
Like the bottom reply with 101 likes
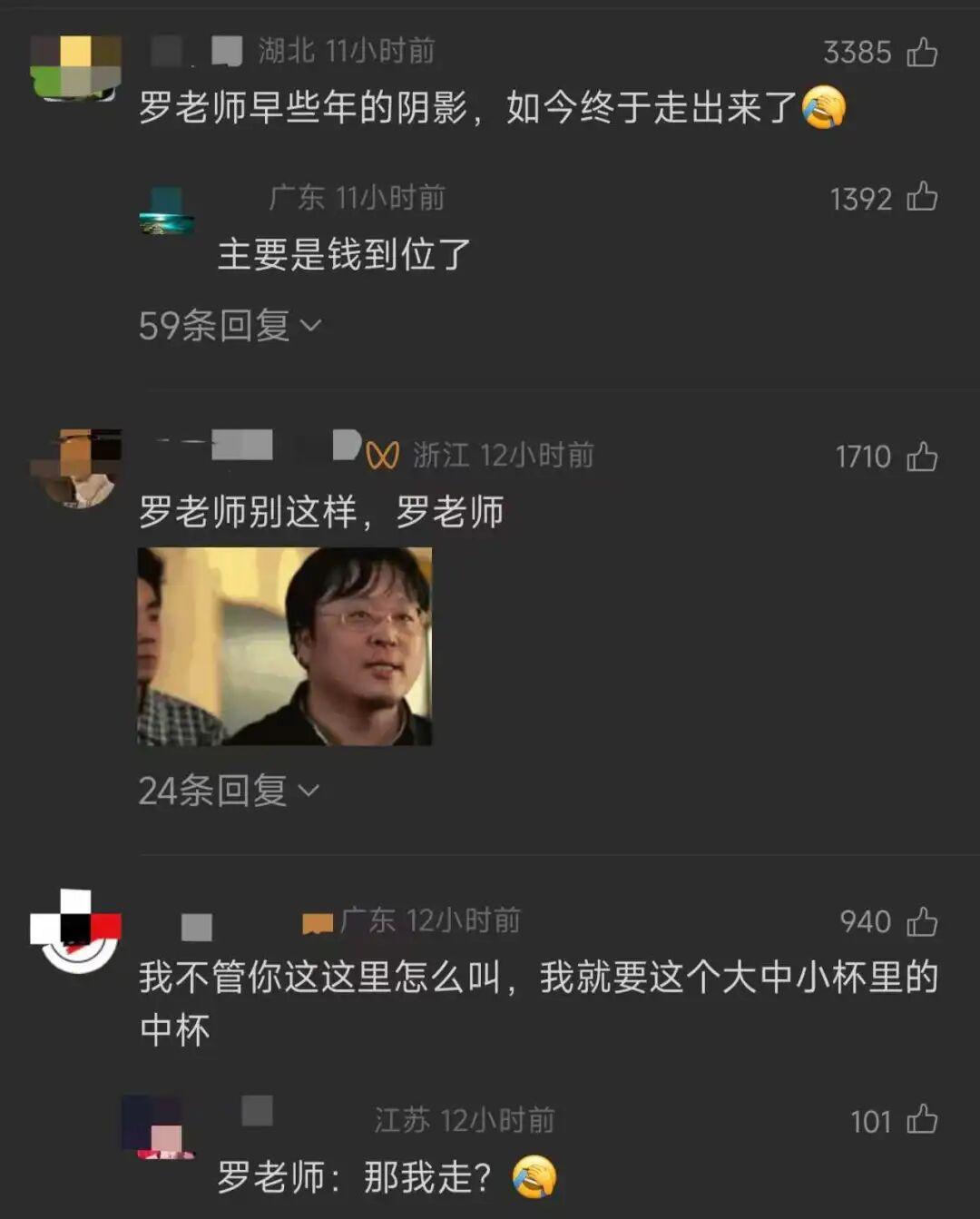tap(925, 1120)
